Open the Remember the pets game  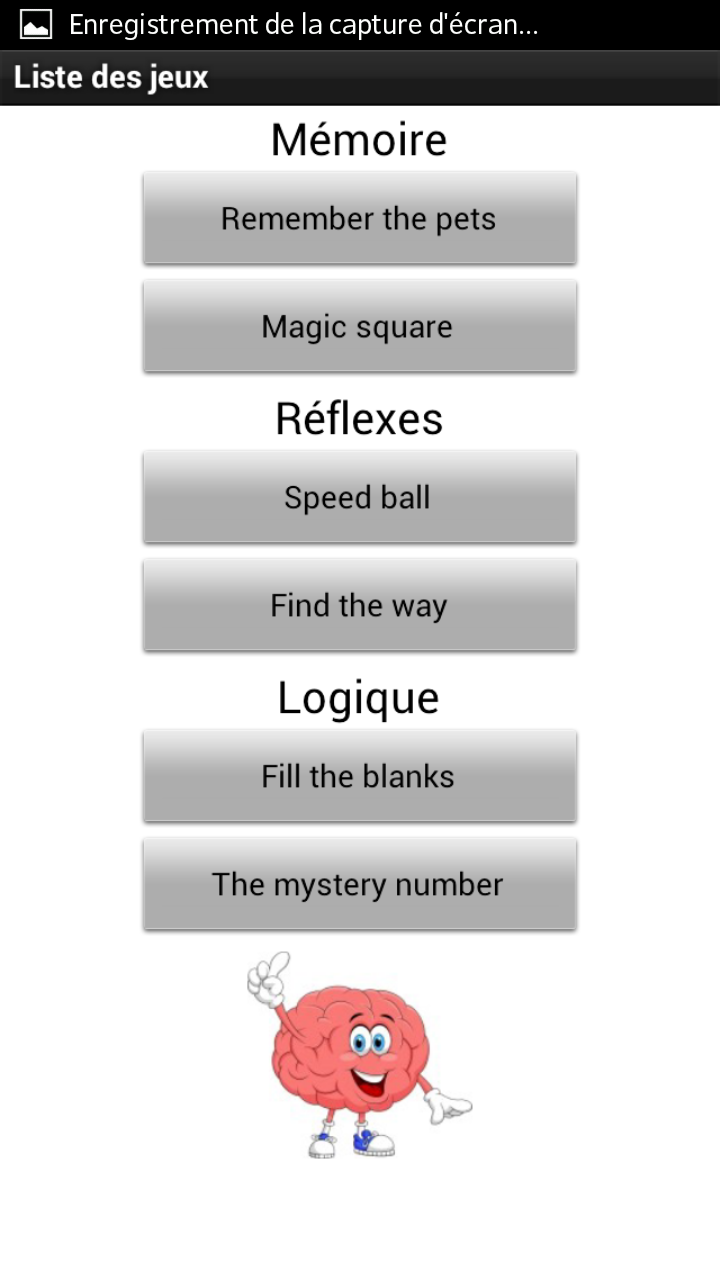click(x=359, y=218)
